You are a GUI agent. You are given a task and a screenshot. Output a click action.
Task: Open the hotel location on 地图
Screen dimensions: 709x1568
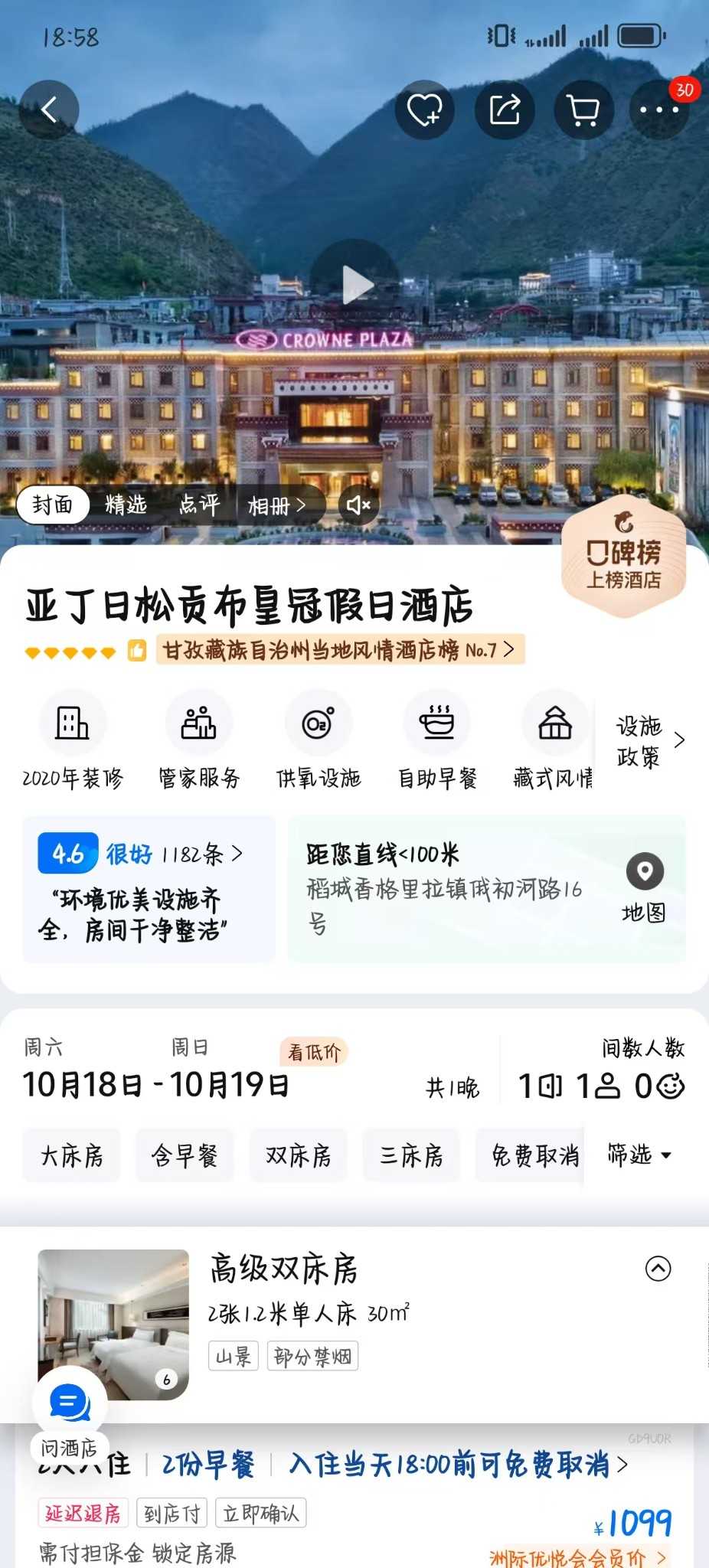(644, 888)
